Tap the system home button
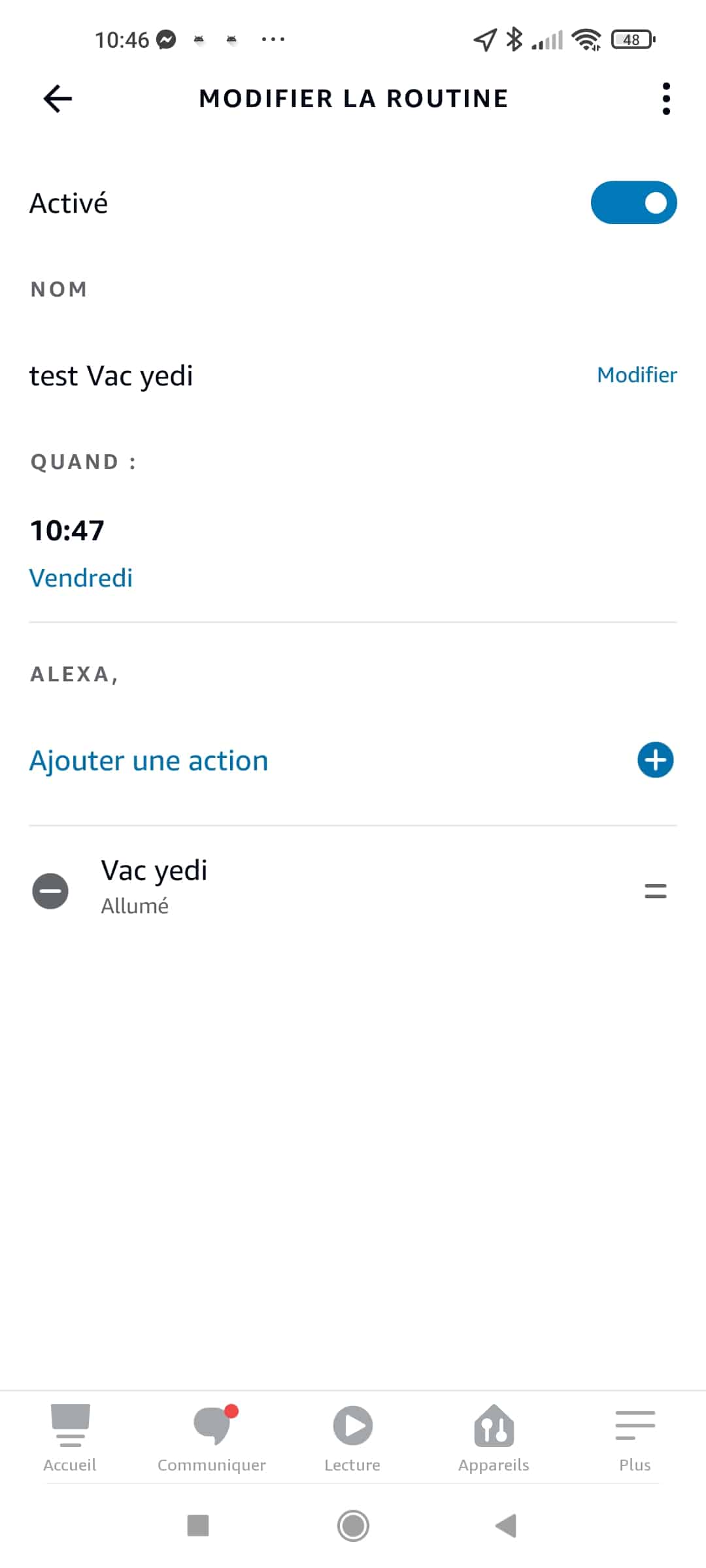 [353, 1526]
